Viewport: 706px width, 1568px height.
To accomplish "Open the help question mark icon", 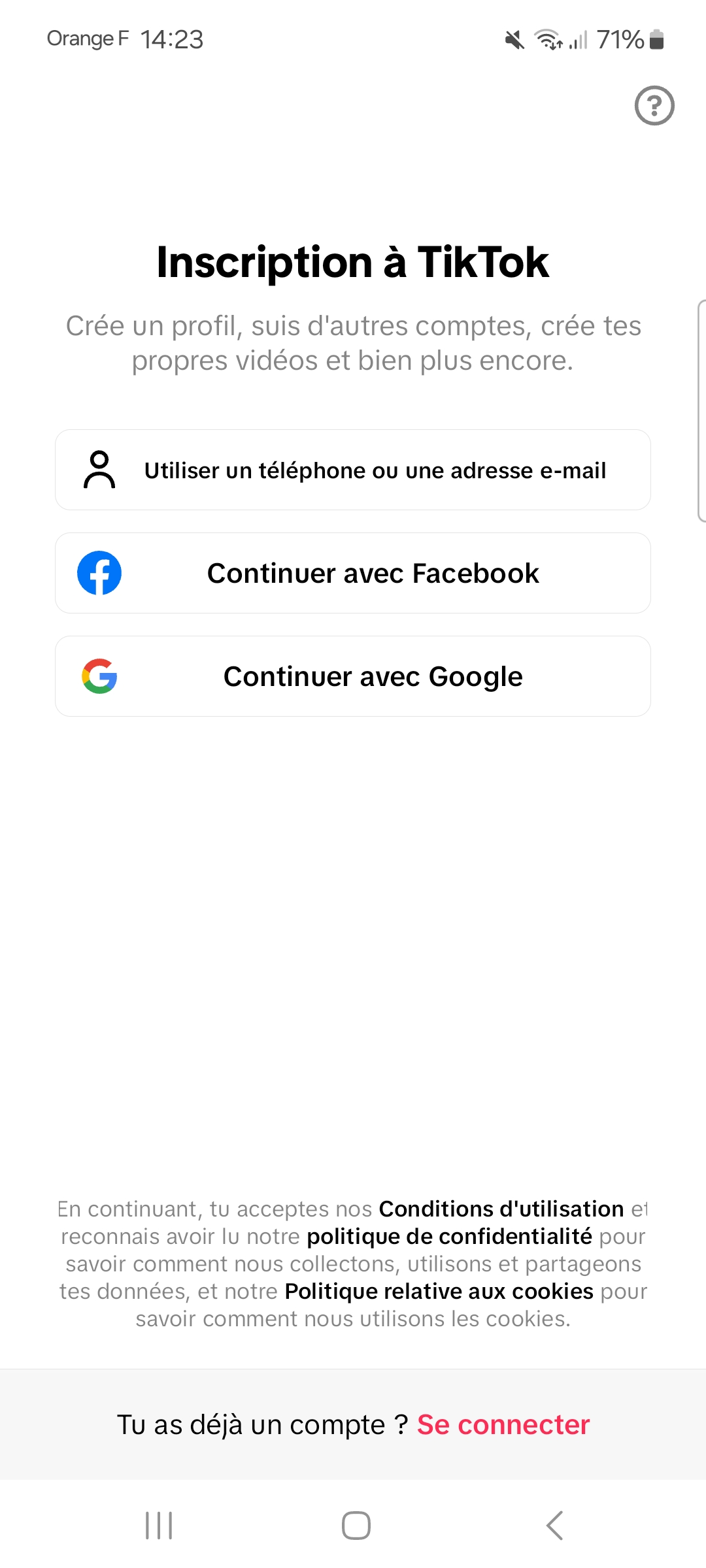I will pos(654,105).
